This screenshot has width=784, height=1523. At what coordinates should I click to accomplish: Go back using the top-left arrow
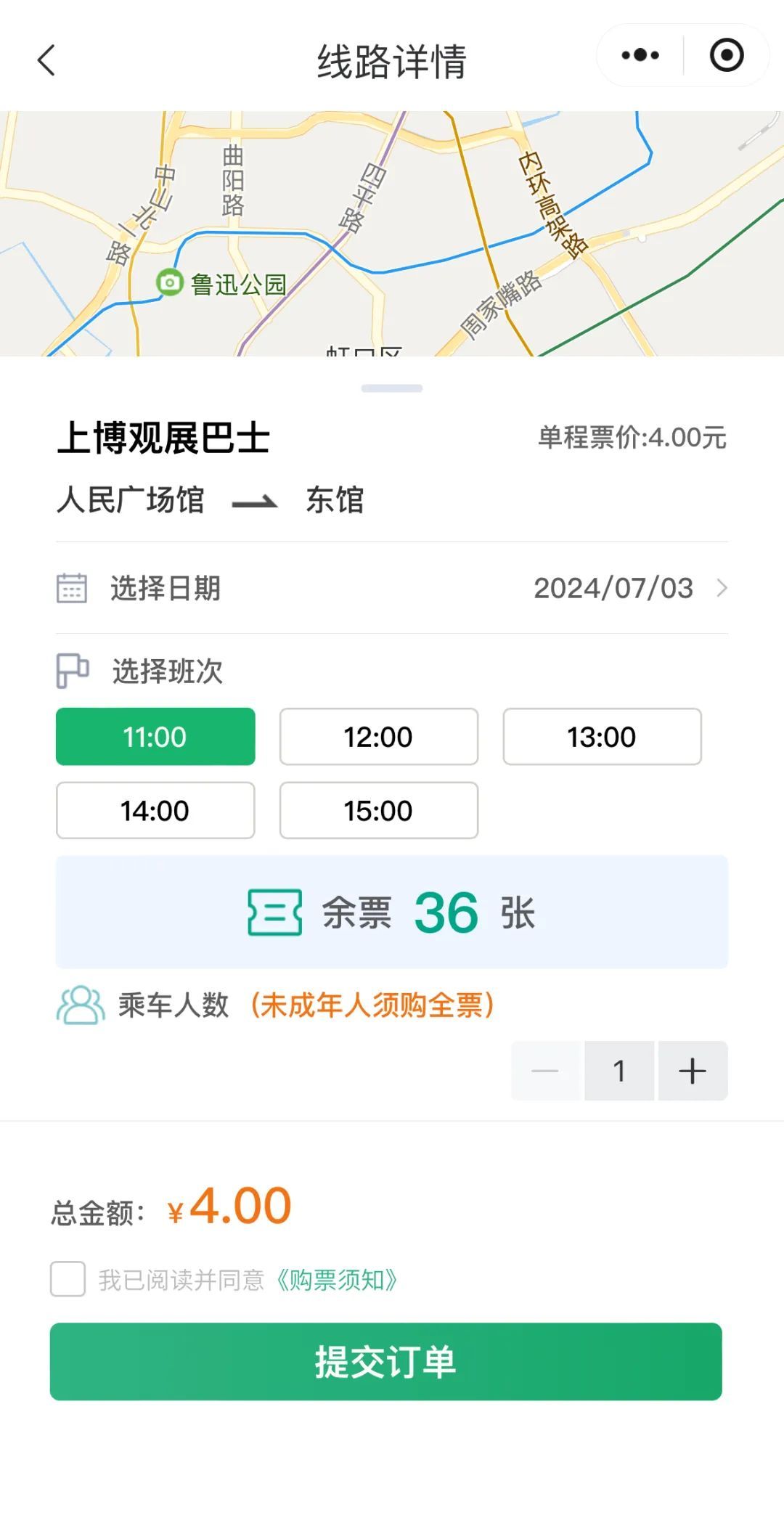pos(46,60)
